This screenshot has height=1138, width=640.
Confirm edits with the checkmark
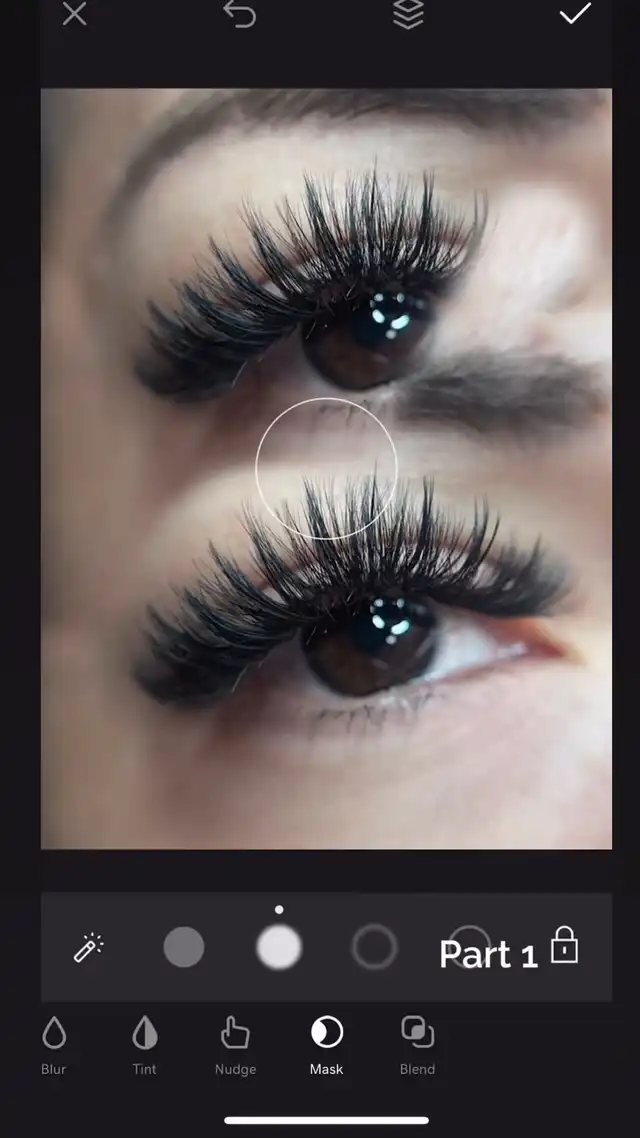575,14
